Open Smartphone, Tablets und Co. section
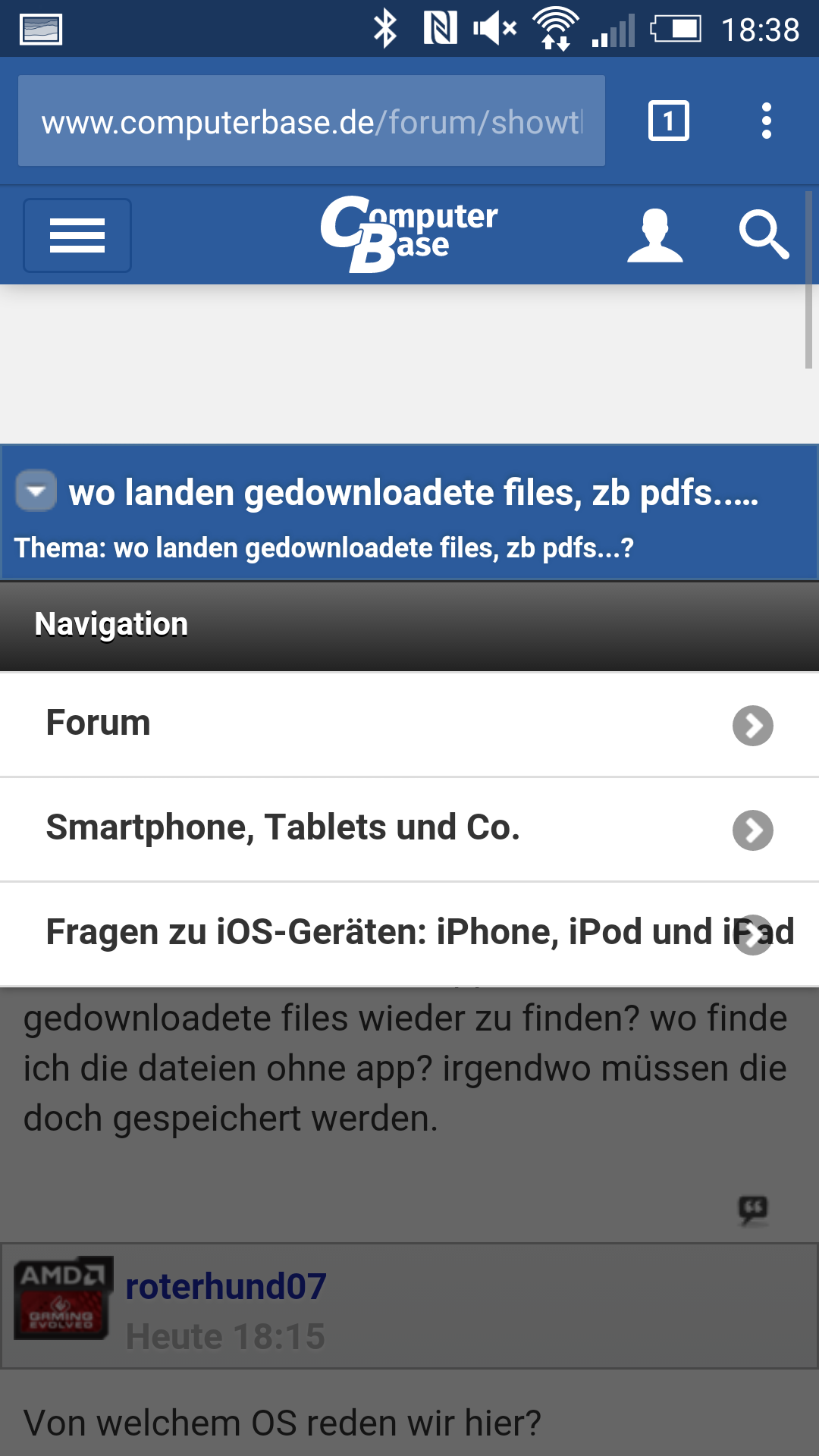The width and height of the screenshot is (819, 1456). [x=409, y=829]
